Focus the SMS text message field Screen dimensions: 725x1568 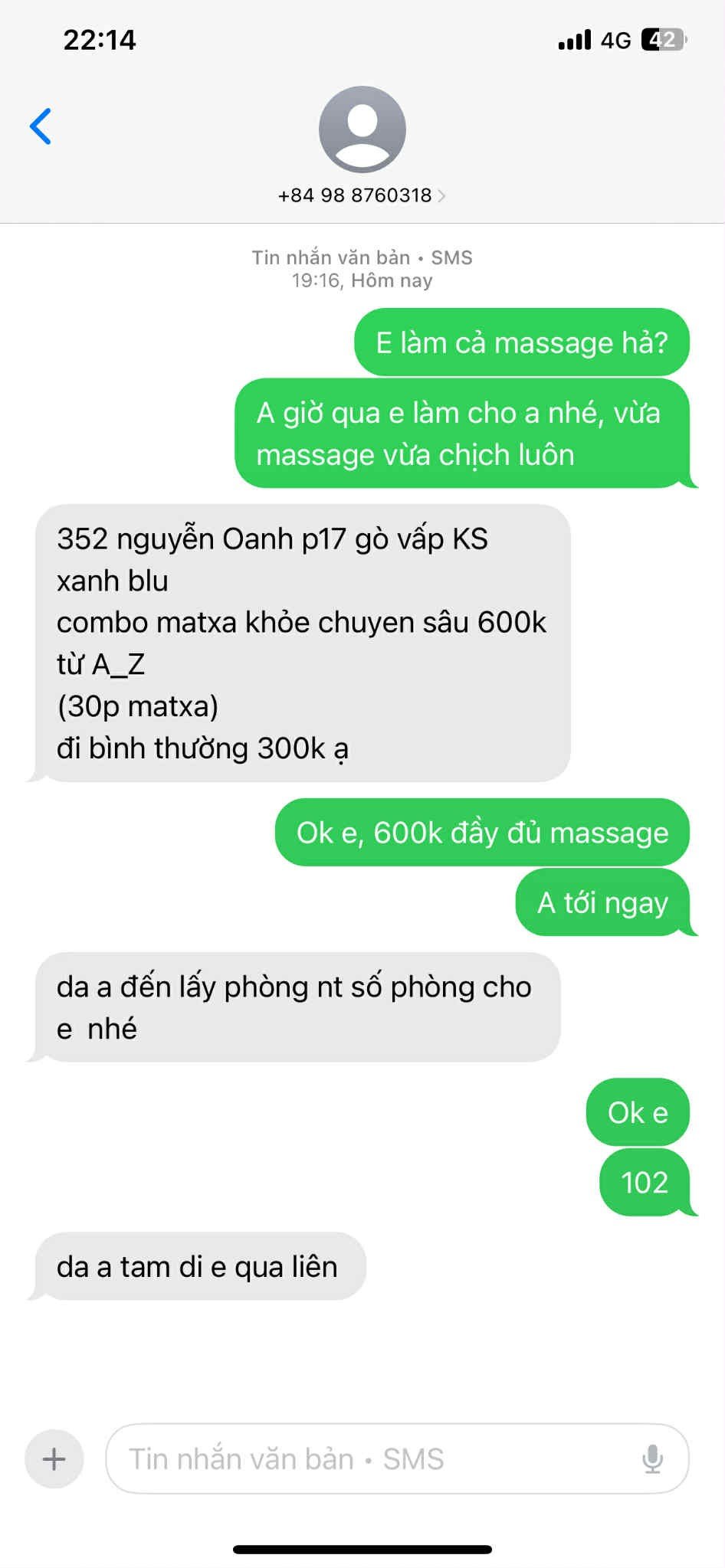click(368, 1458)
